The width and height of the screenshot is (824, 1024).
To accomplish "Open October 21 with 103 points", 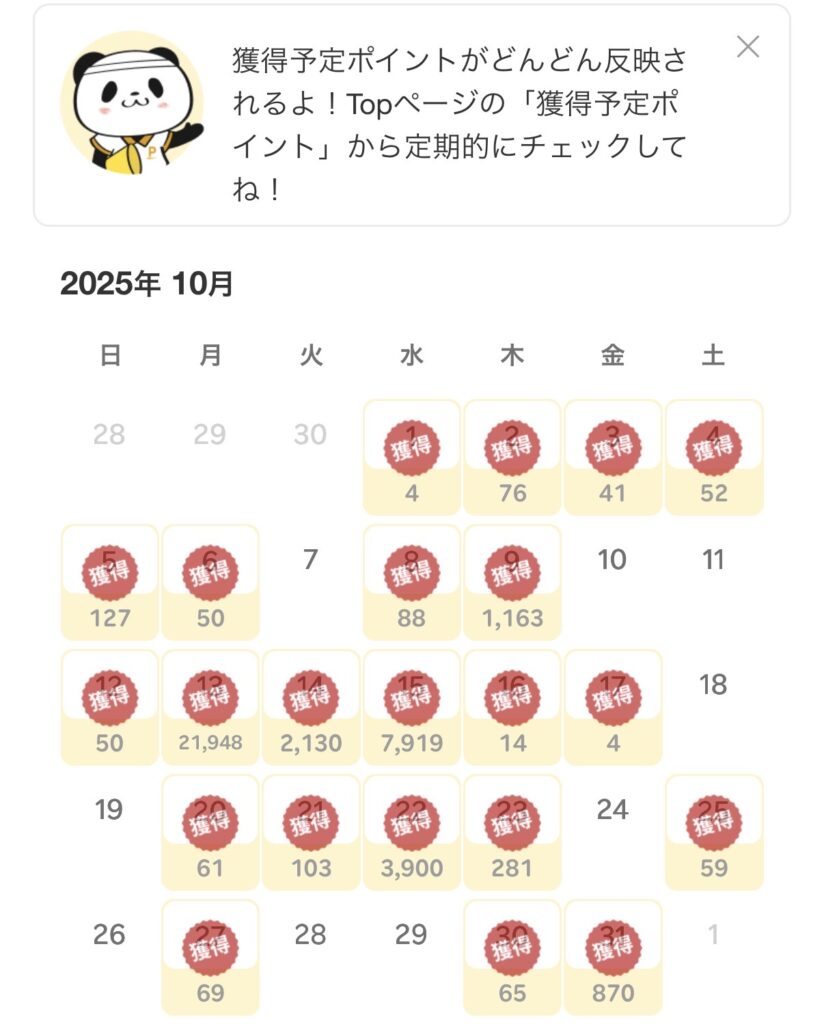I will 311,832.
